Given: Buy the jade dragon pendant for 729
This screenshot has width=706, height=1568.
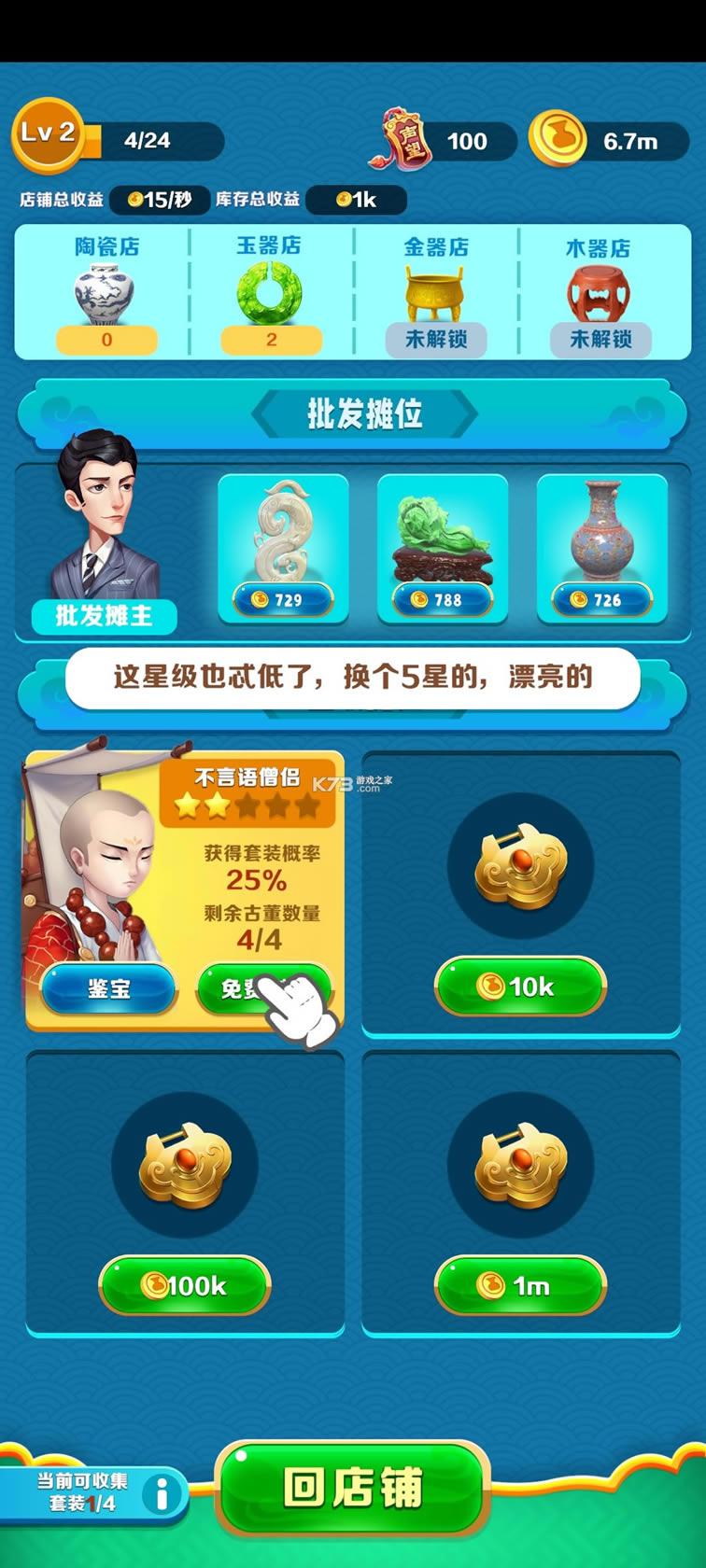Looking at the screenshot, I should [x=283, y=549].
